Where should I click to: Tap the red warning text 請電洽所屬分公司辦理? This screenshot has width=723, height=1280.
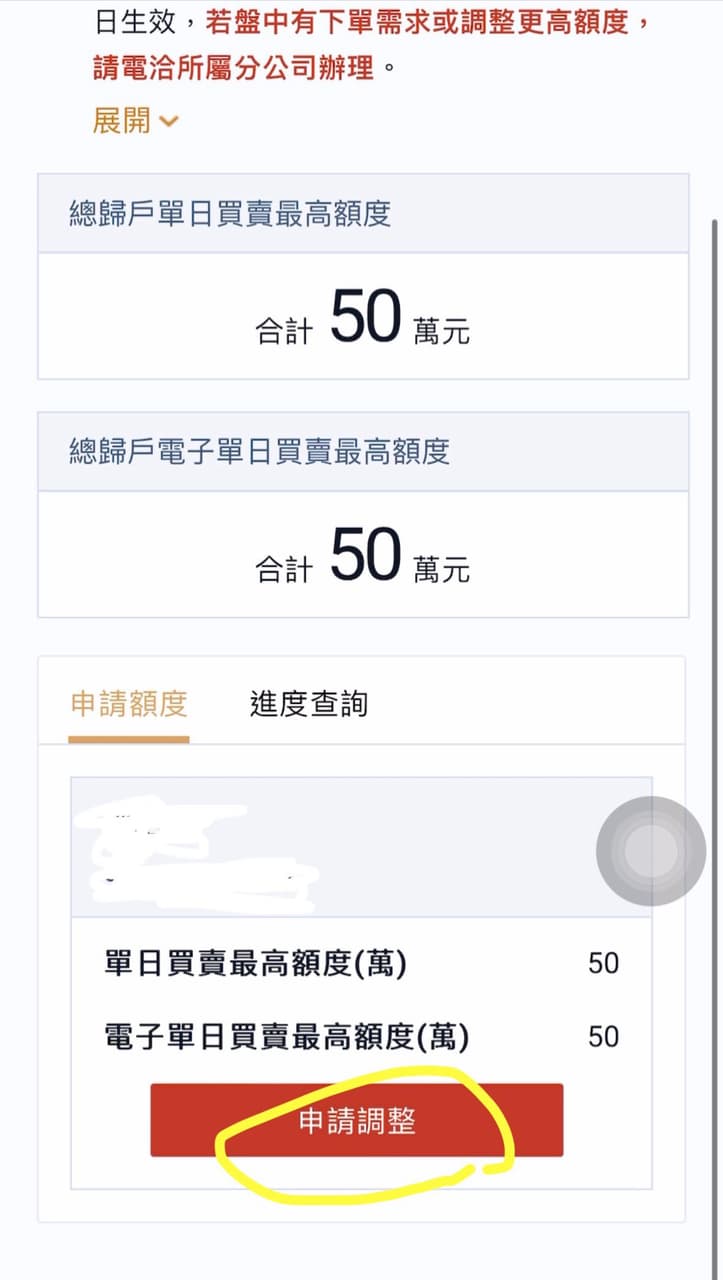click(232, 70)
